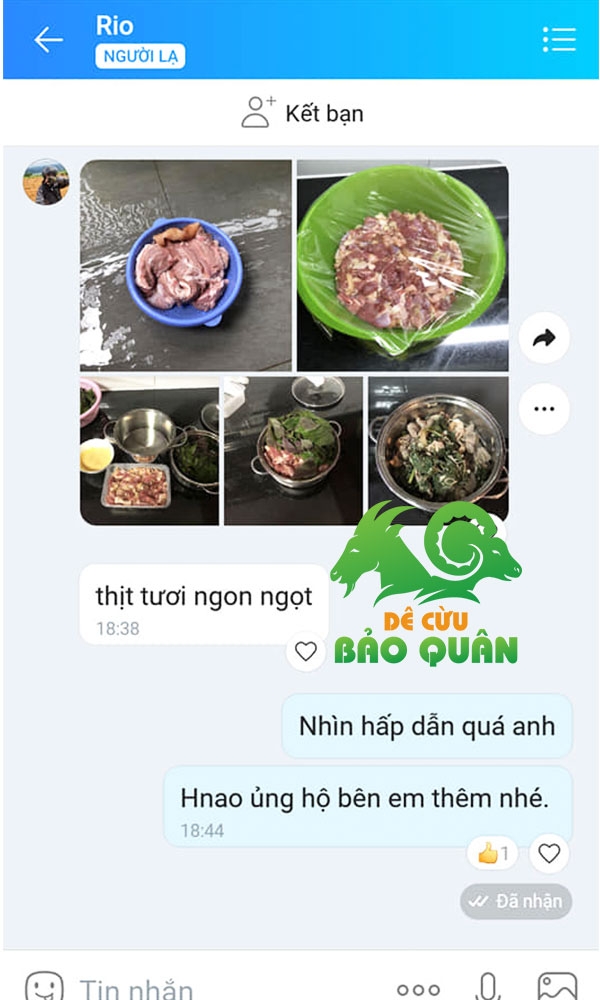Open the three-dot options beside the photos
The height and width of the screenshot is (1000, 600).
click(544, 409)
